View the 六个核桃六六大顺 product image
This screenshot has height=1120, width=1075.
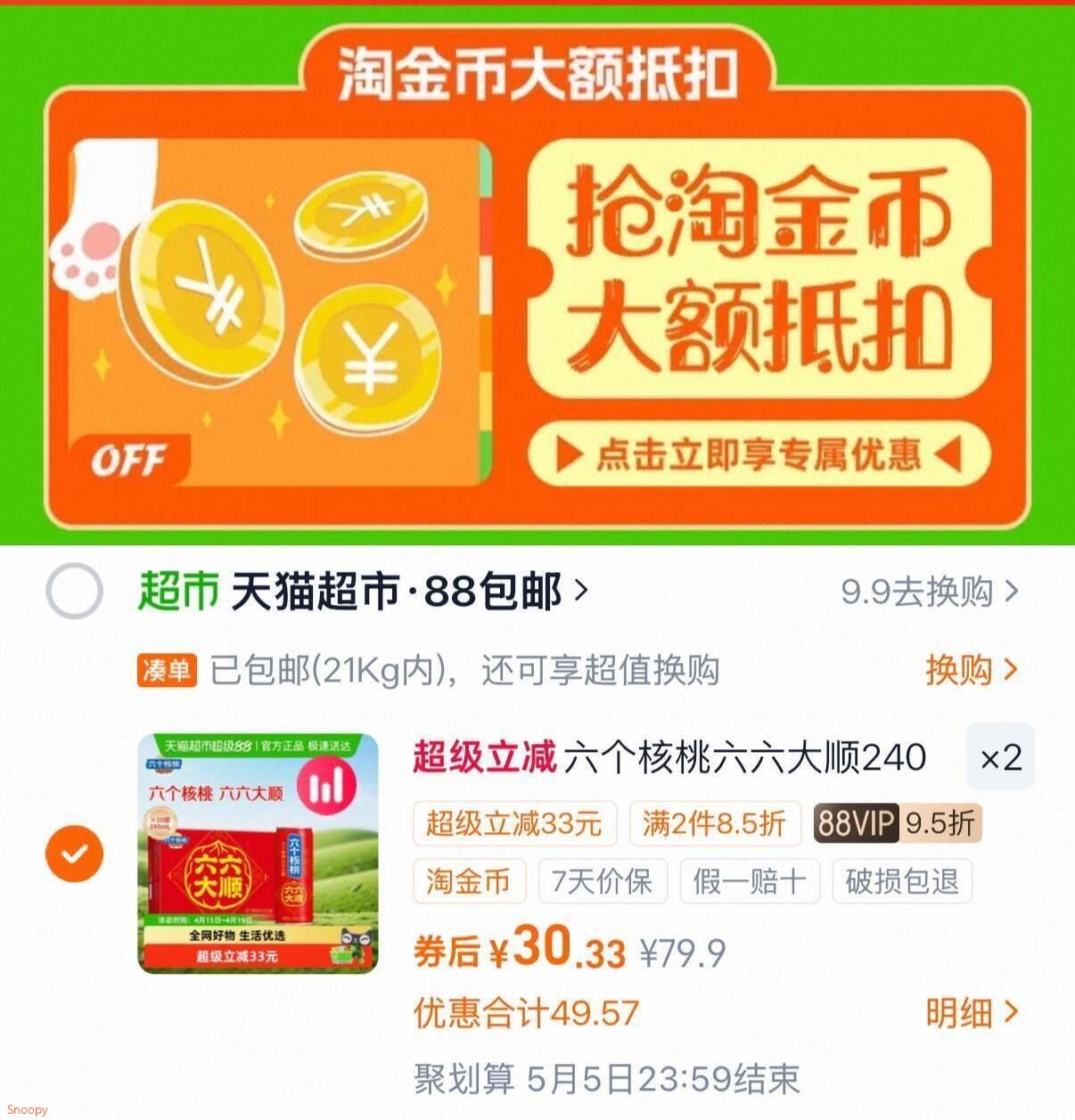click(258, 853)
